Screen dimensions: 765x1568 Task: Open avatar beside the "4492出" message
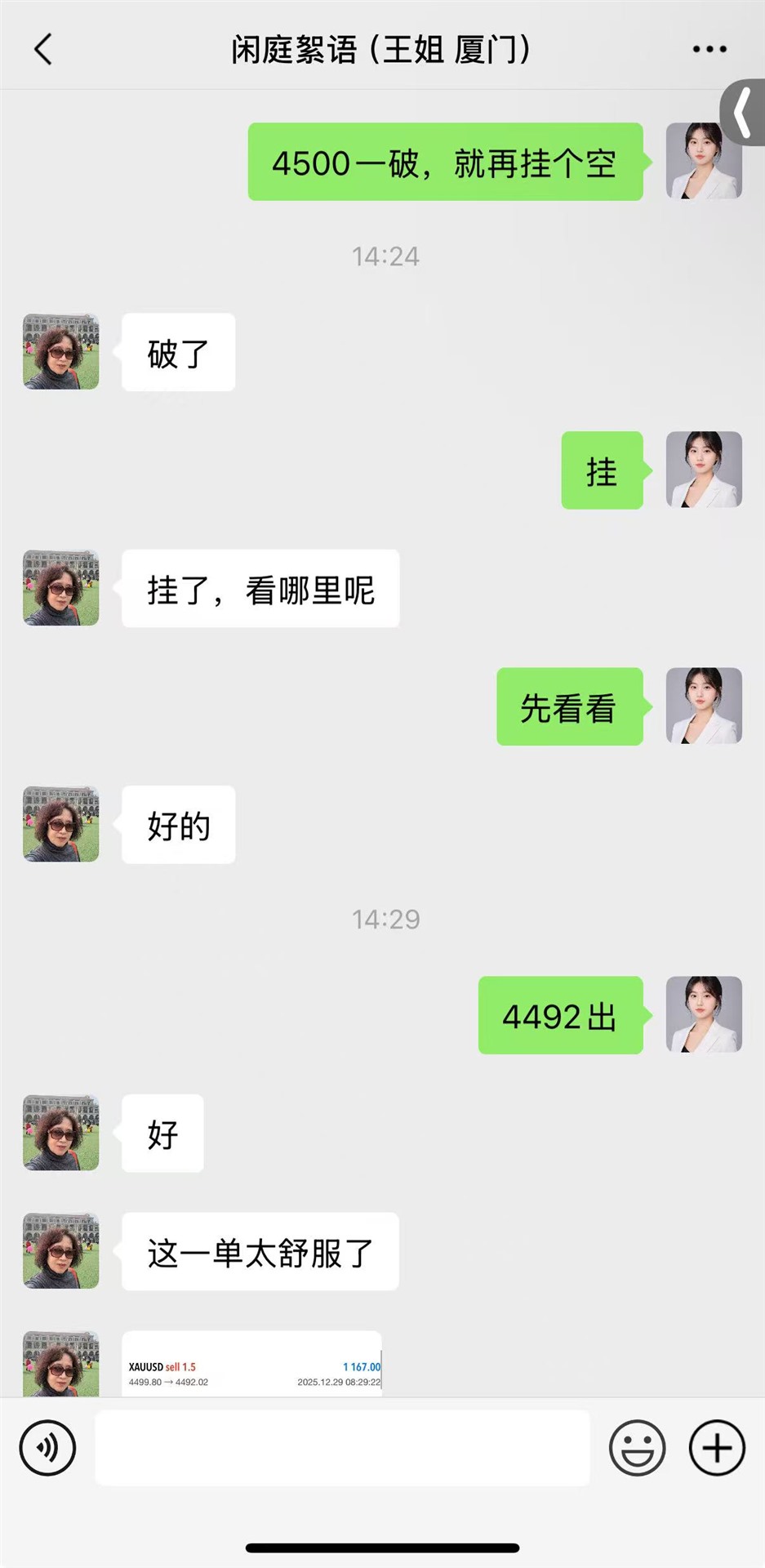point(704,1014)
